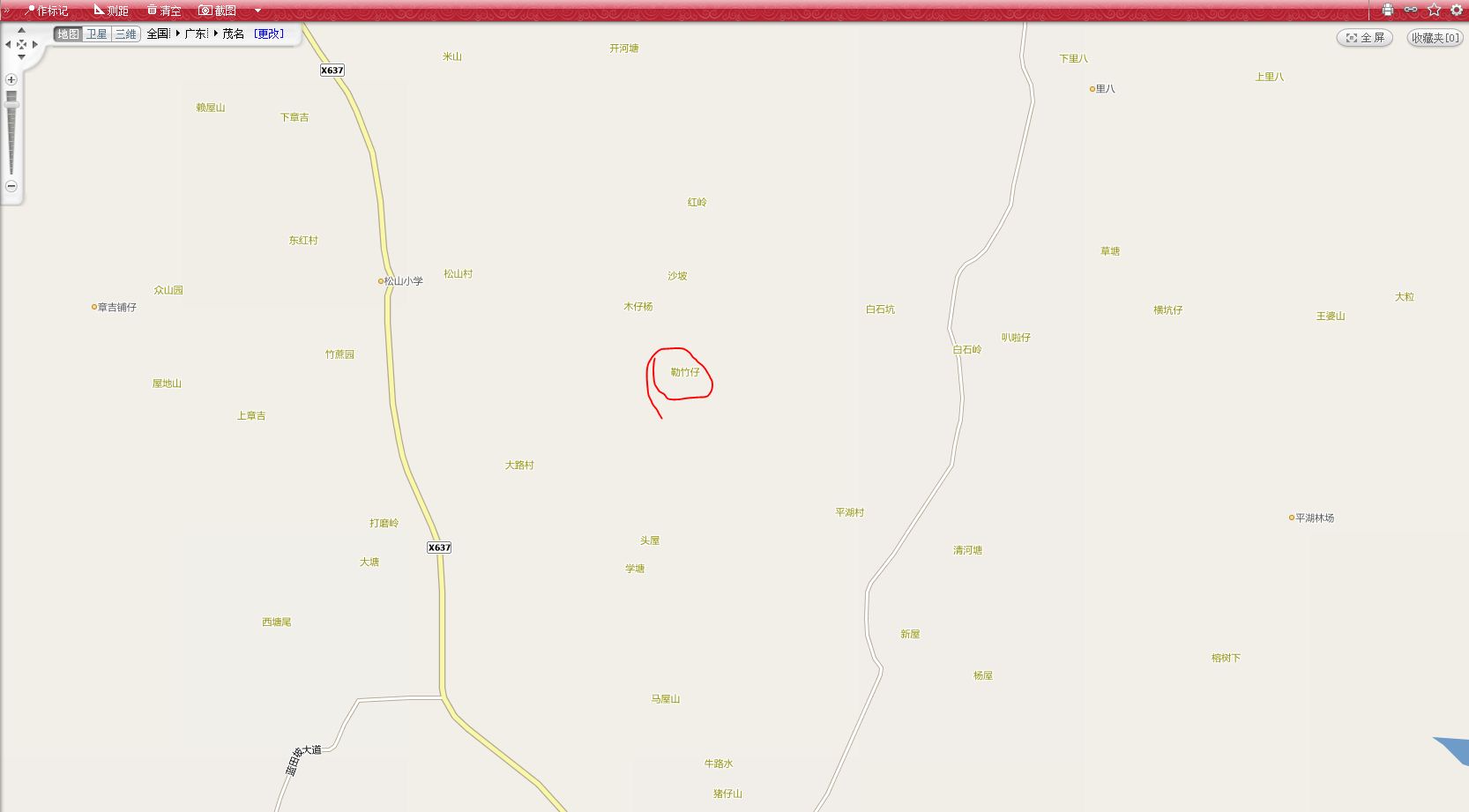Switch to the 地图 map view
Screen dimensions: 1469x812
tap(68, 34)
